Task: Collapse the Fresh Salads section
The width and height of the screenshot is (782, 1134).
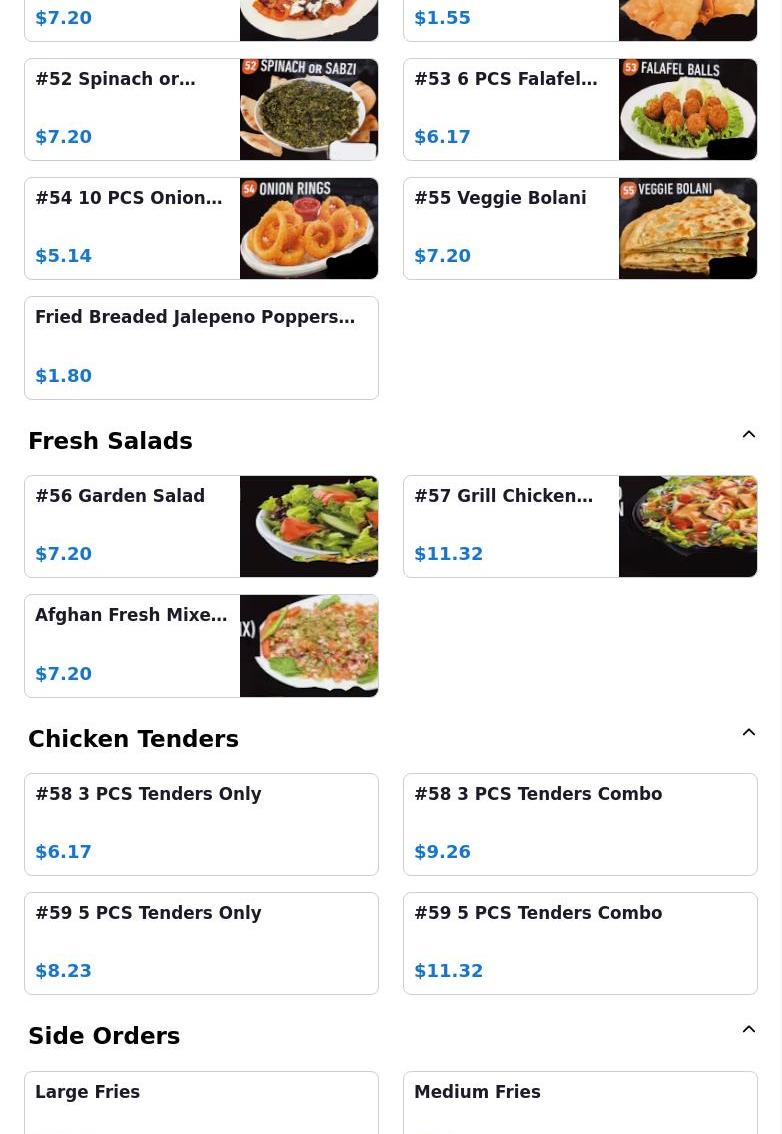Action: (748, 435)
